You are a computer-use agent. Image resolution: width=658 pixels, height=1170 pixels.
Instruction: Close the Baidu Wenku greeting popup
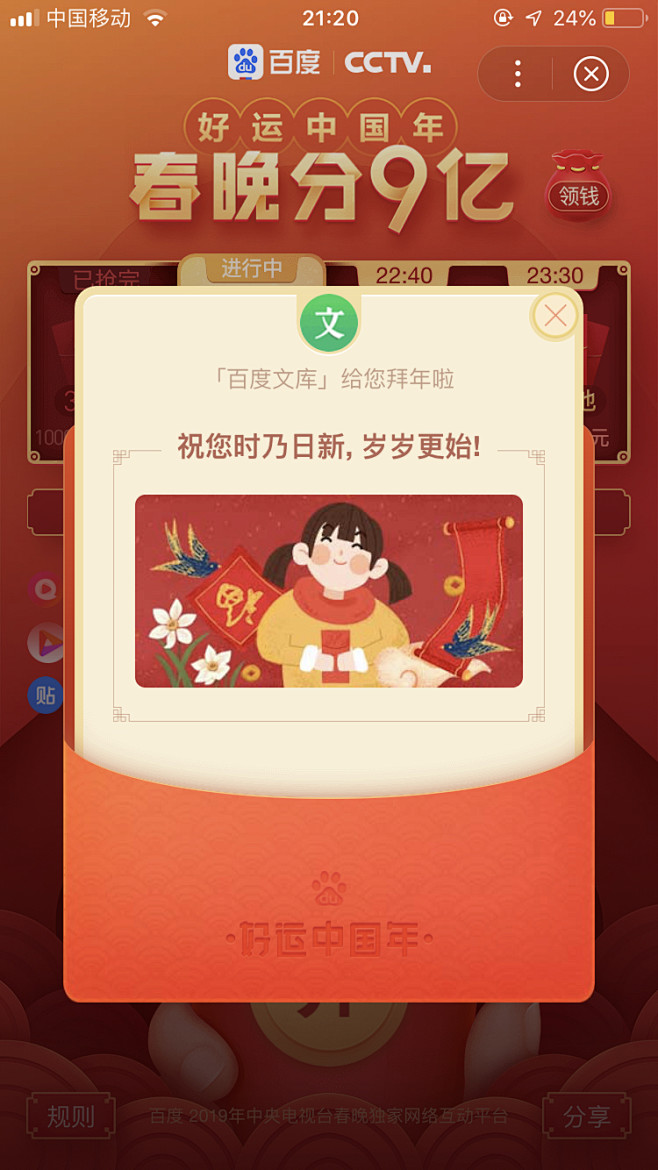[x=555, y=316]
